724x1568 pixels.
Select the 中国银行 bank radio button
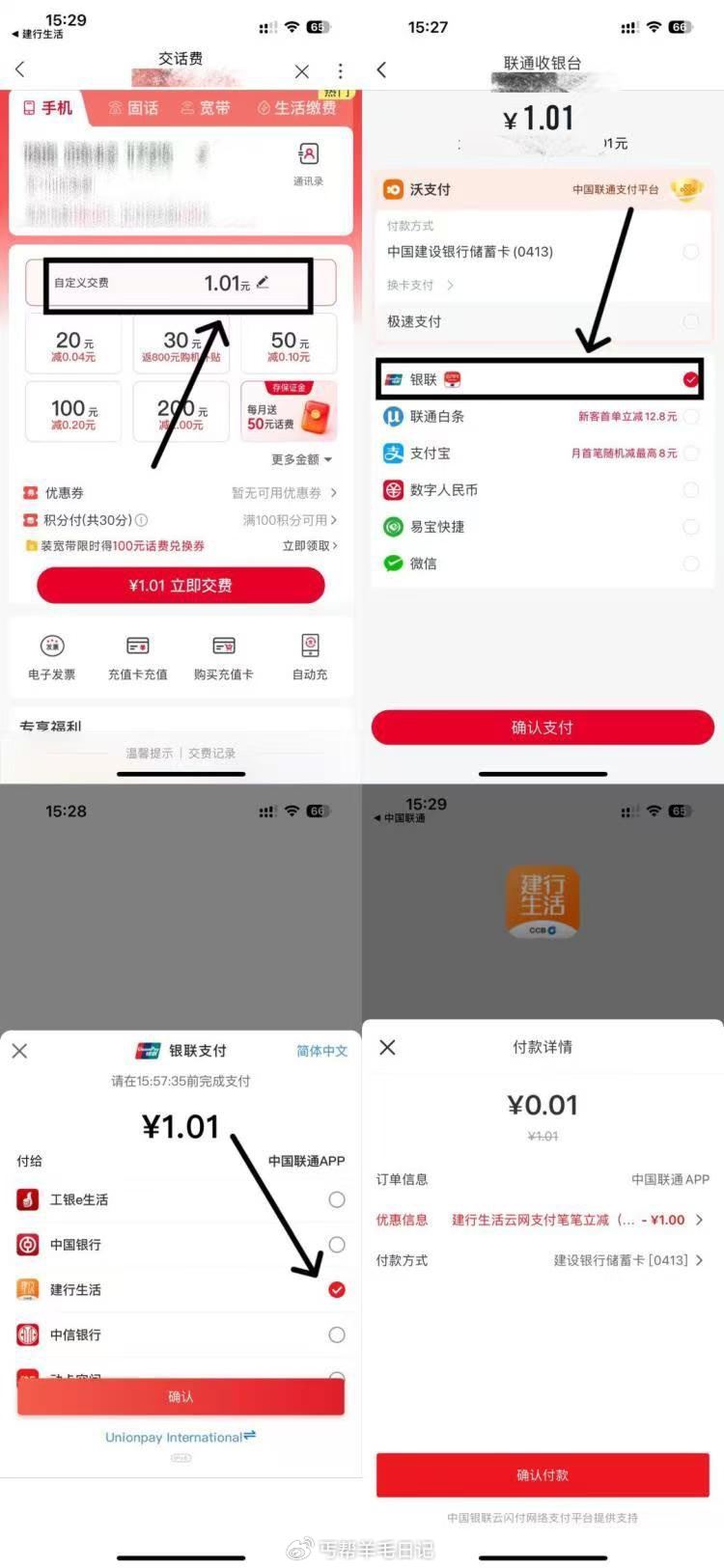coord(336,1245)
